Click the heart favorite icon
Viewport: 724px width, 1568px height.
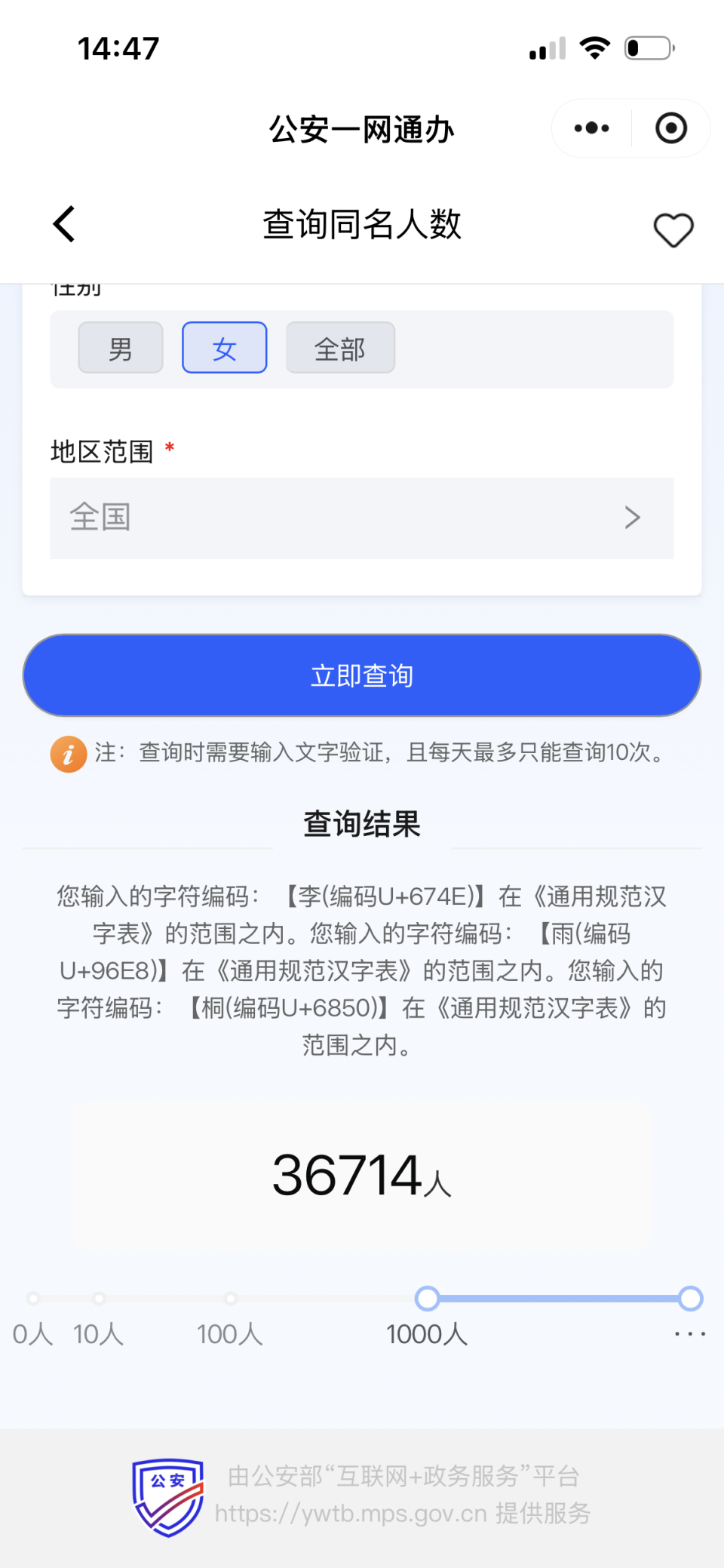(673, 229)
